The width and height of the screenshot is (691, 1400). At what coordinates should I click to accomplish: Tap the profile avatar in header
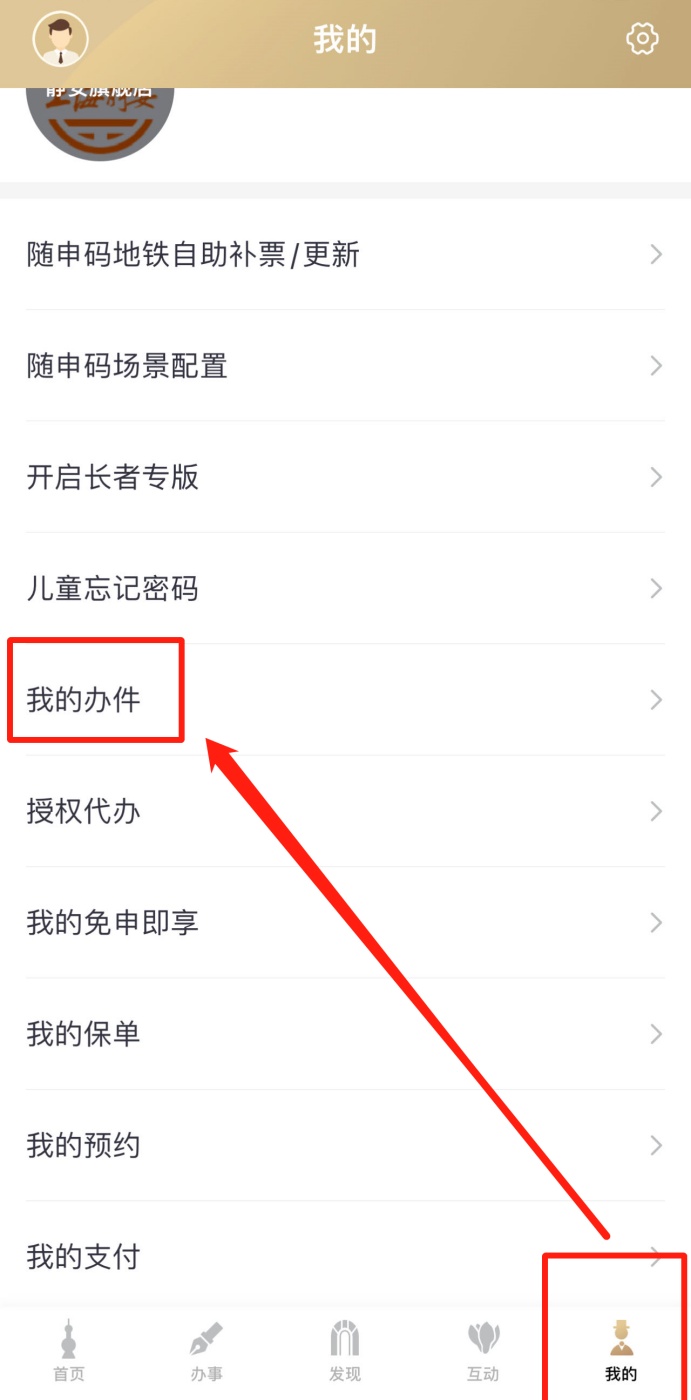click(x=60, y=39)
